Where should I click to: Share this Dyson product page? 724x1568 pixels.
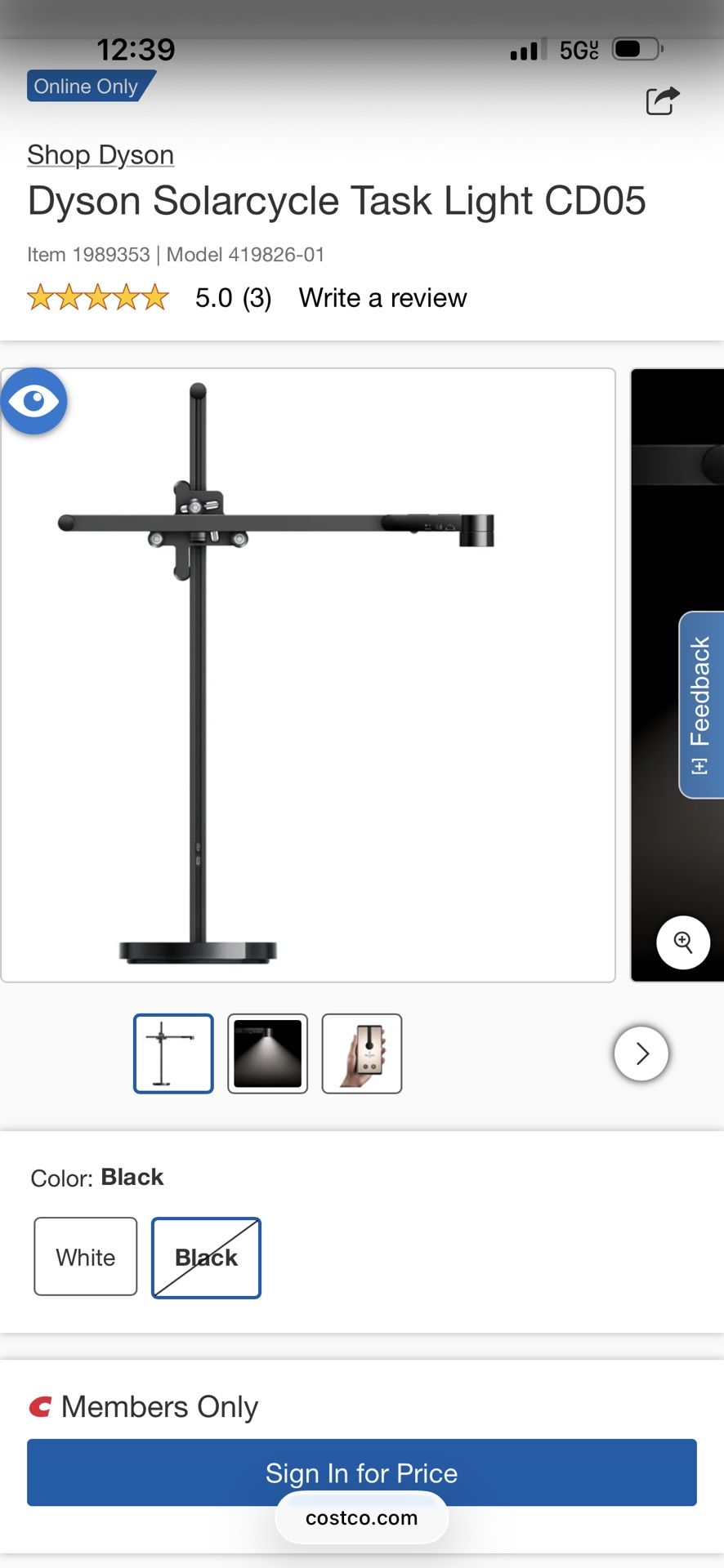662,101
